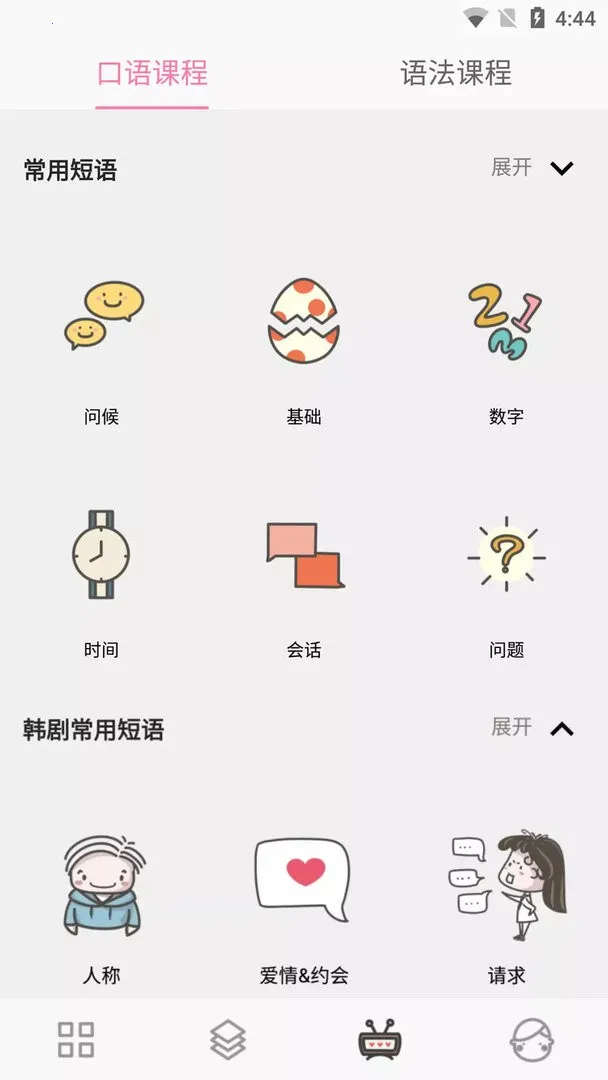
Task: Open the 会话 lesson
Action: (304, 580)
